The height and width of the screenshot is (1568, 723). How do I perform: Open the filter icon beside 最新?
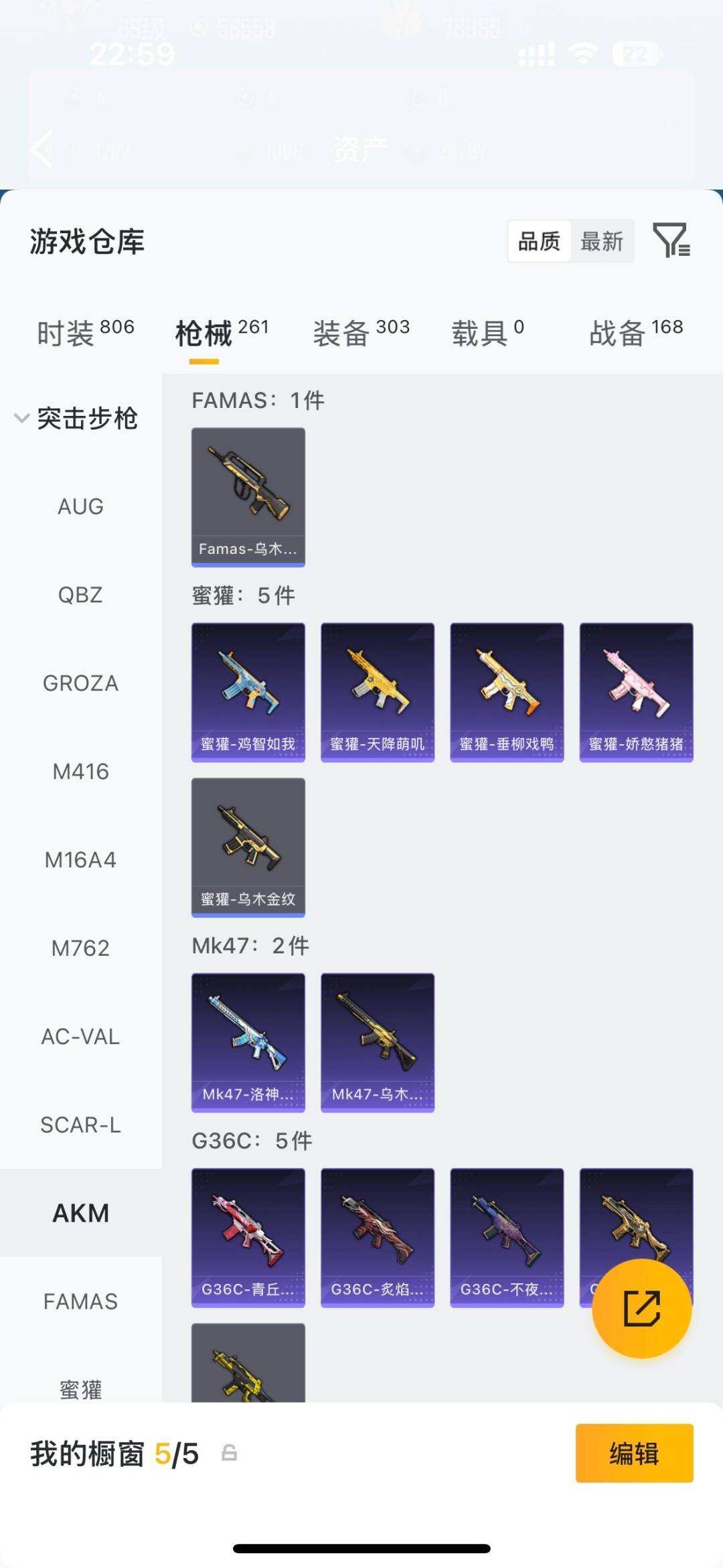tap(671, 240)
